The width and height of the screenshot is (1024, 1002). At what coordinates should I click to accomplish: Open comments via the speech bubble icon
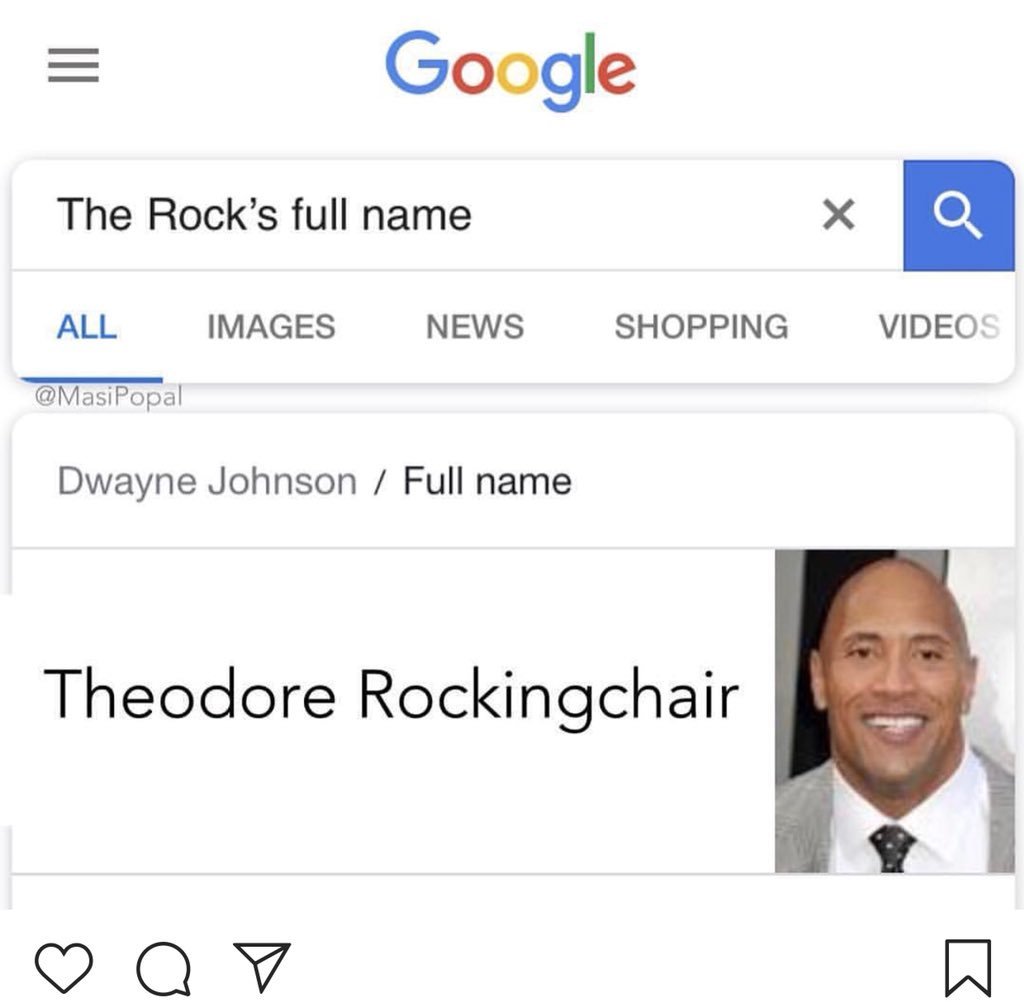pos(162,967)
